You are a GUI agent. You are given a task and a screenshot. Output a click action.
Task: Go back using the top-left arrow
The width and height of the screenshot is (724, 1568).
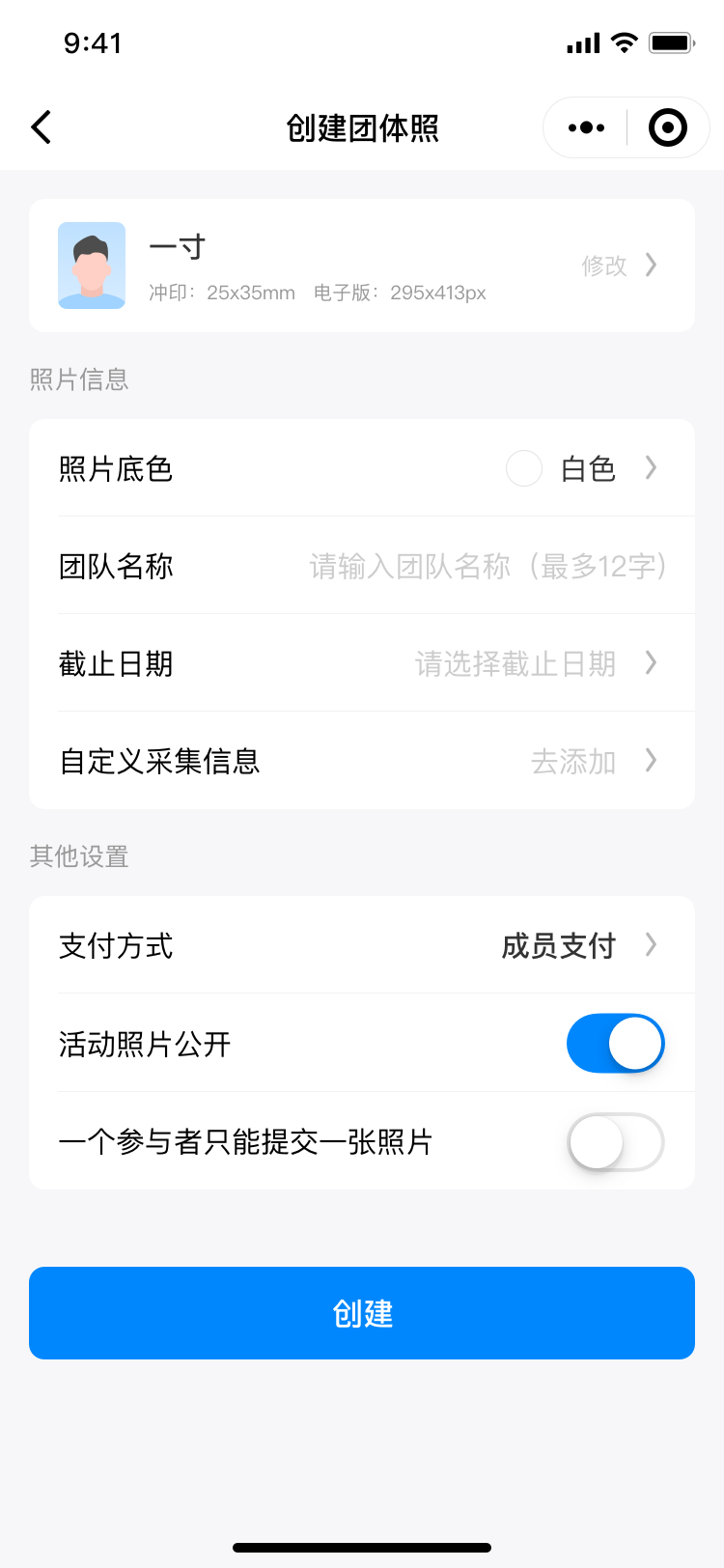[41, 127]
